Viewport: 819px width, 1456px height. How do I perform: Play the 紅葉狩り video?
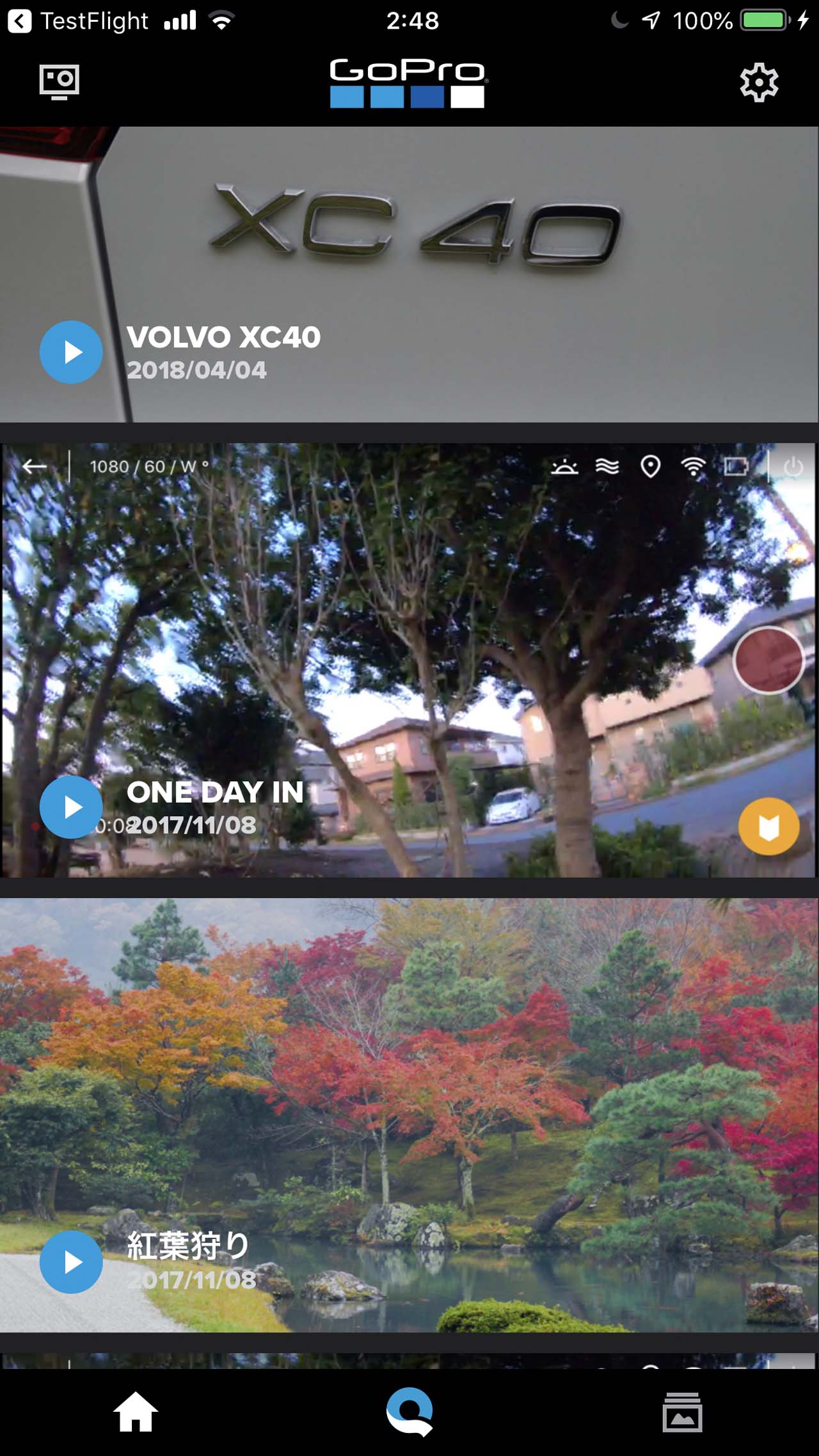(71, 1262)
